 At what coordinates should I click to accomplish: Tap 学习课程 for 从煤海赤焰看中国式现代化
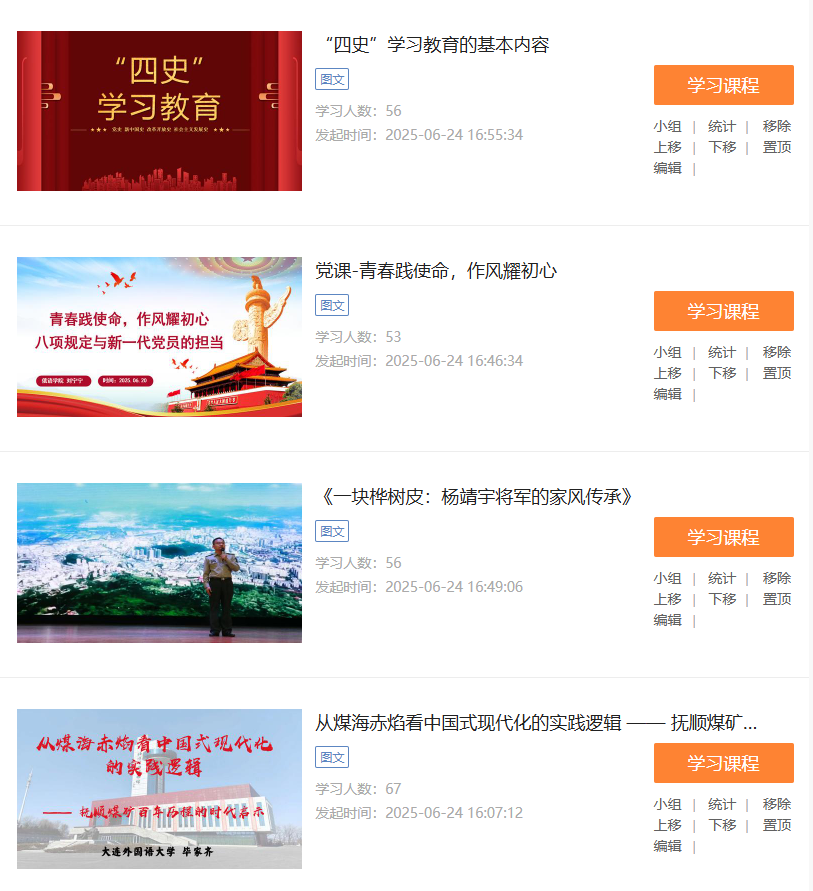(723, 763)
